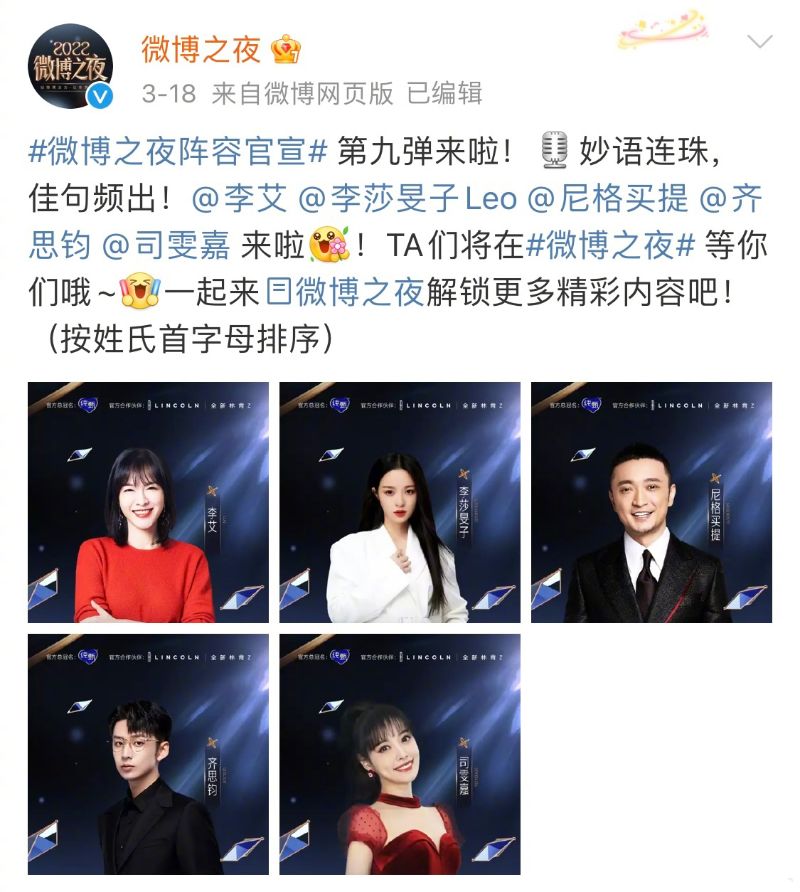800x892 pixels.
Task: Enlarge the 尼格买提 poster image
Action: click(651, 502)
